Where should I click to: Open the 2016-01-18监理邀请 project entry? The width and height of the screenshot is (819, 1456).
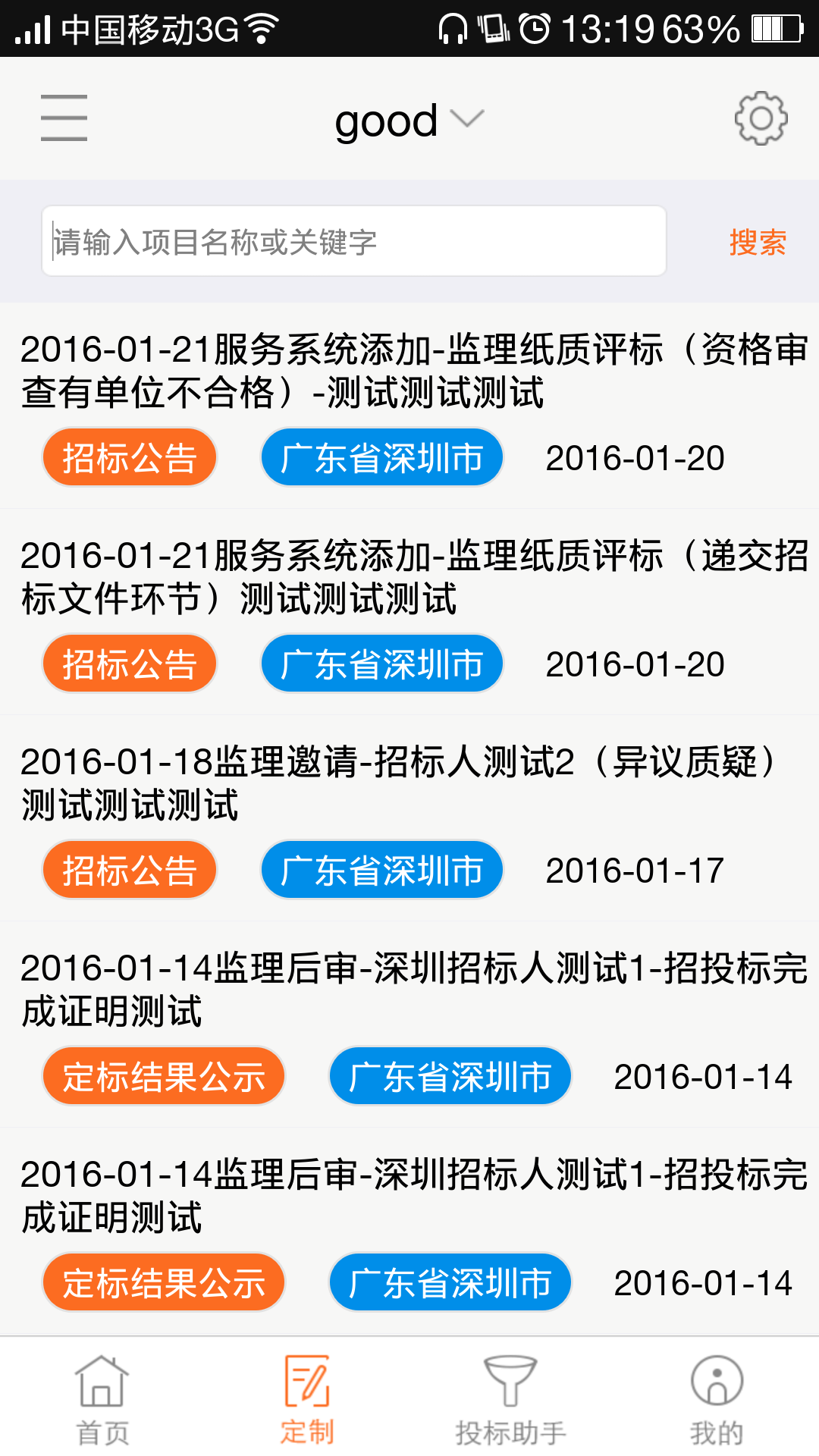(x=409, y=784)
